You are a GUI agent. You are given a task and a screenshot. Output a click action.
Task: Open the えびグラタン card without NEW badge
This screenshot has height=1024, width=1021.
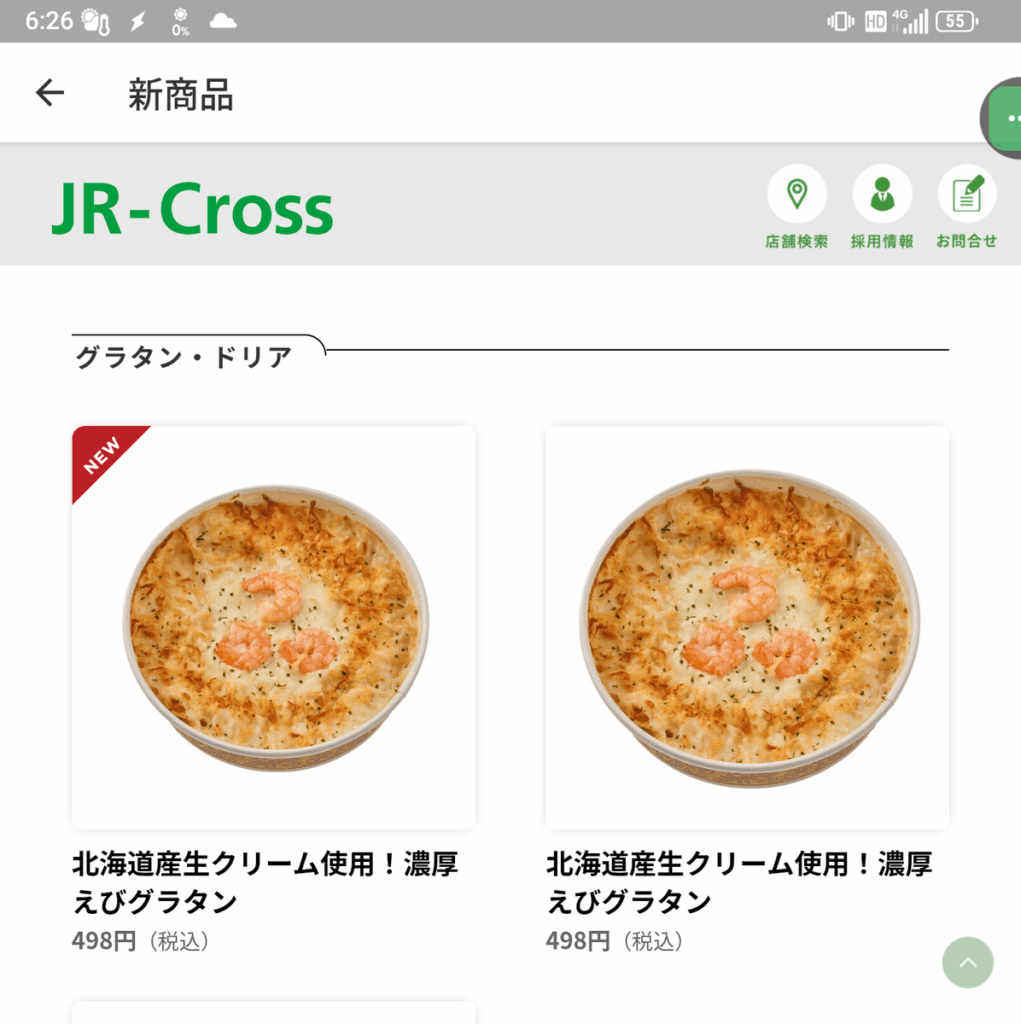coord(746,628)
